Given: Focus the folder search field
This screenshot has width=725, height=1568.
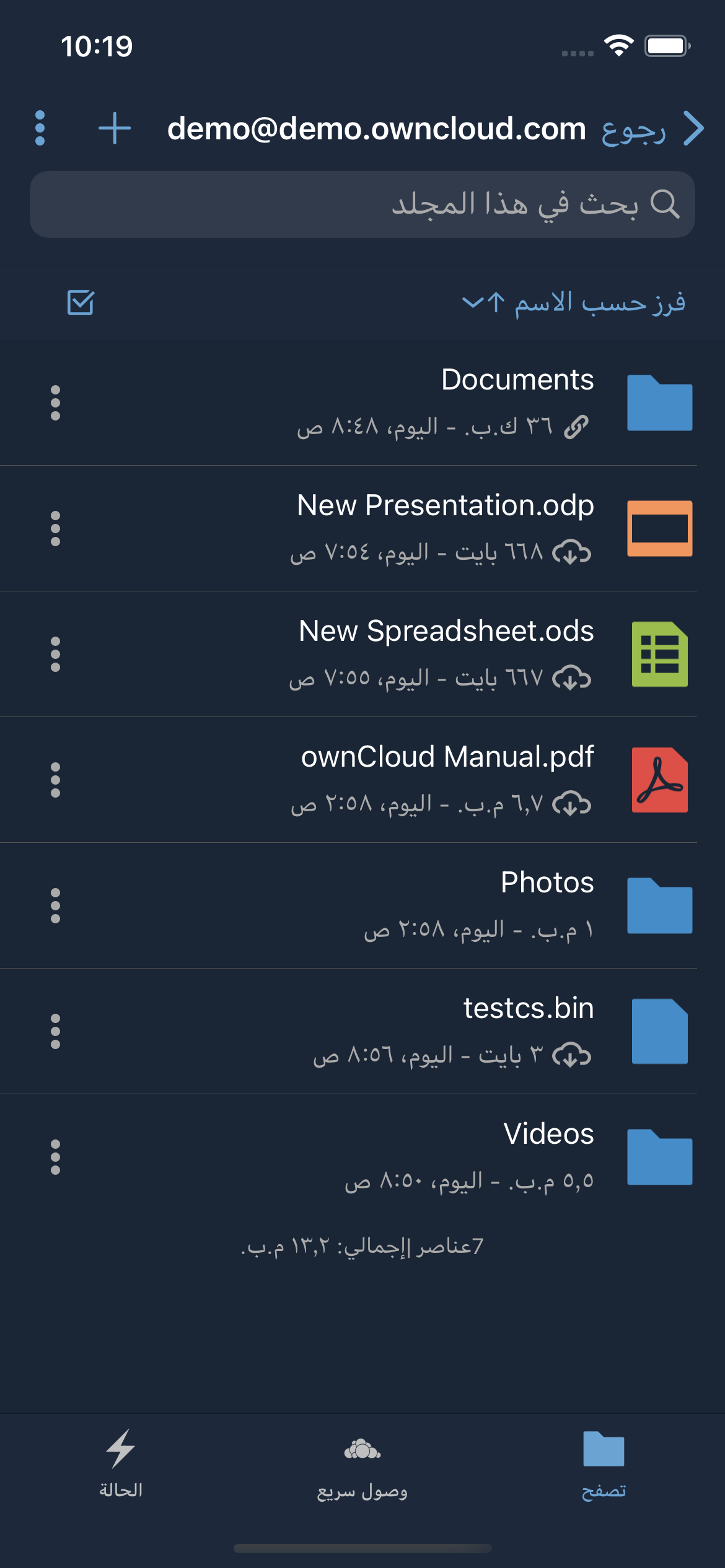Looking at the screenshot, I should pos(362,204).
